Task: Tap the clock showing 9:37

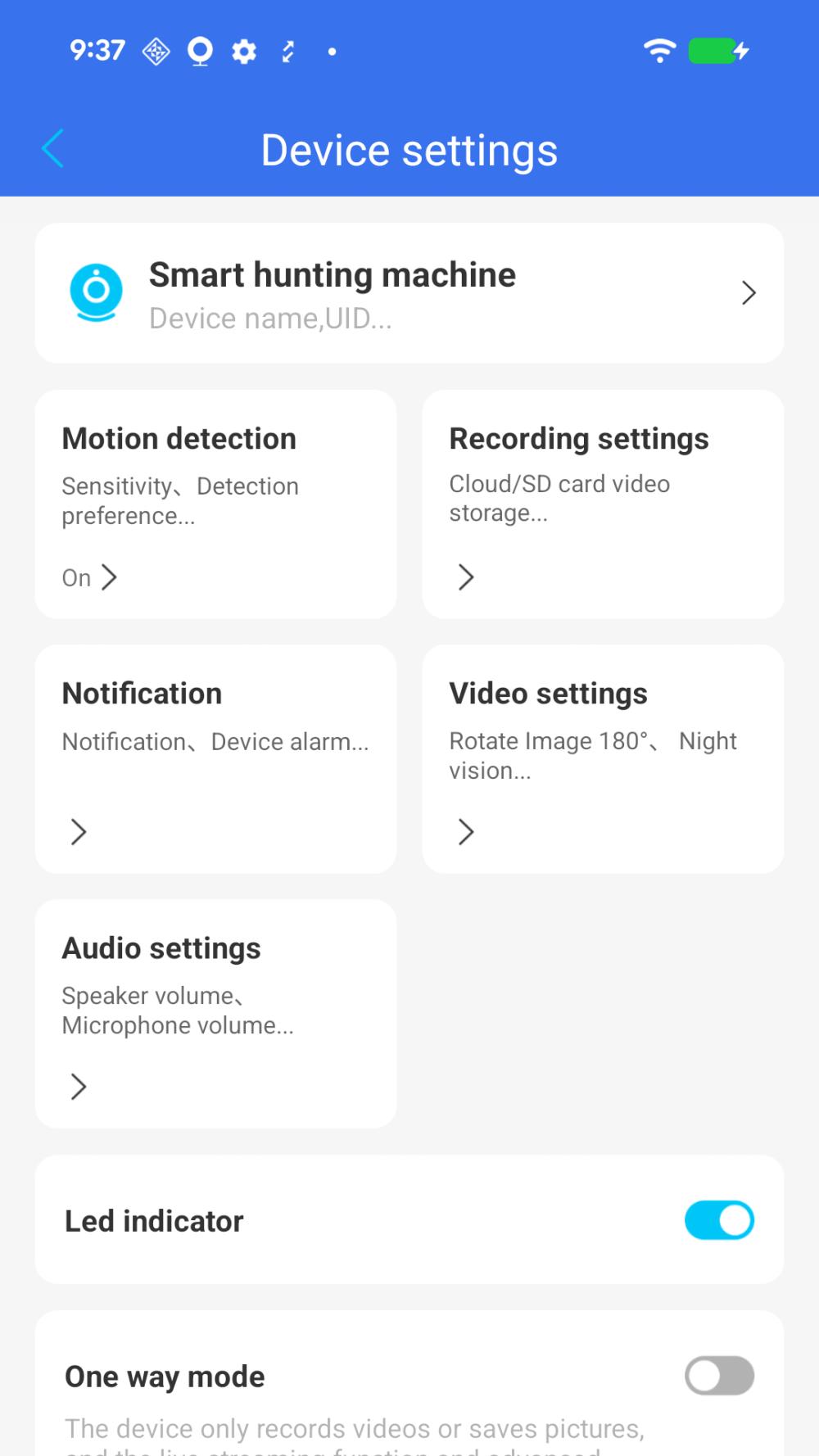Action: pos(97,51)
